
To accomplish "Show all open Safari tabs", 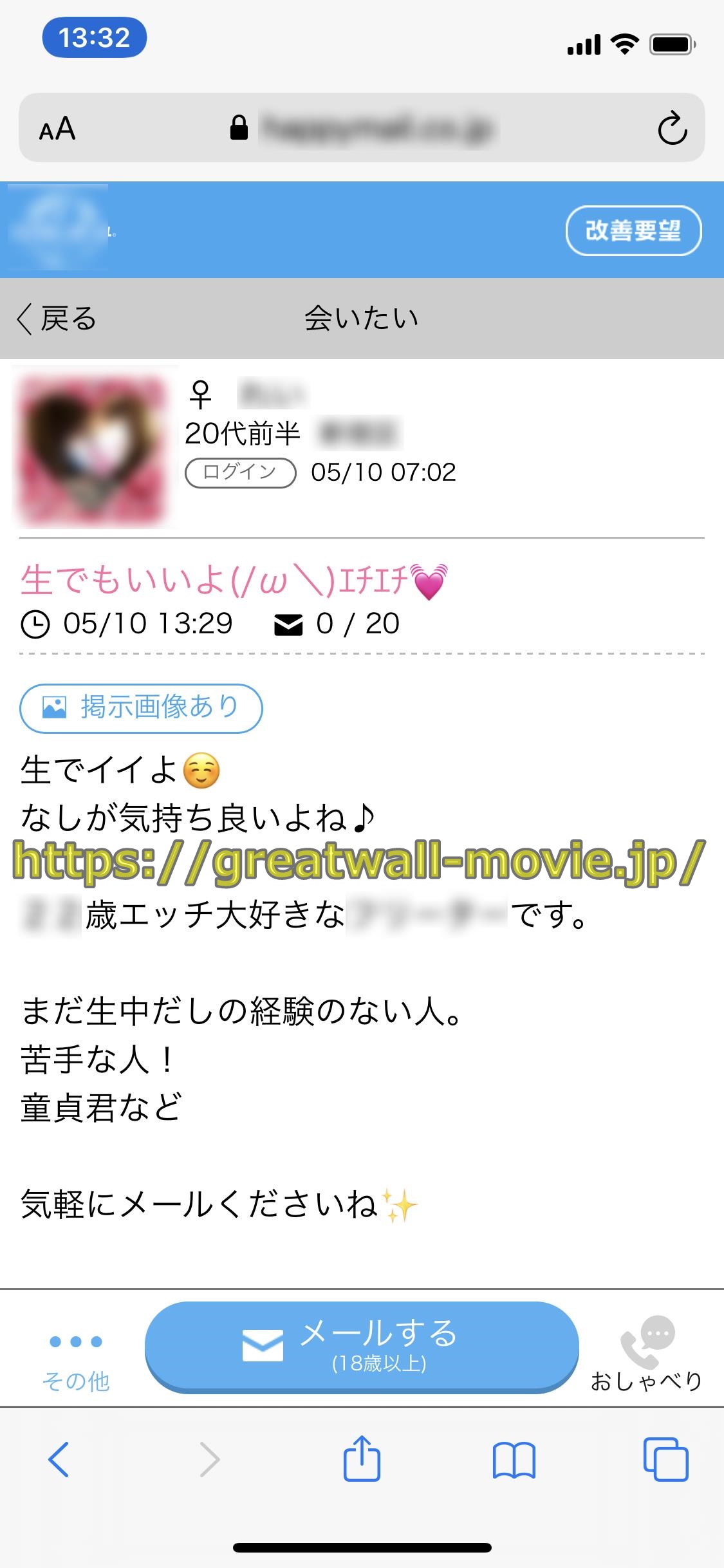I will (665, 1459).
